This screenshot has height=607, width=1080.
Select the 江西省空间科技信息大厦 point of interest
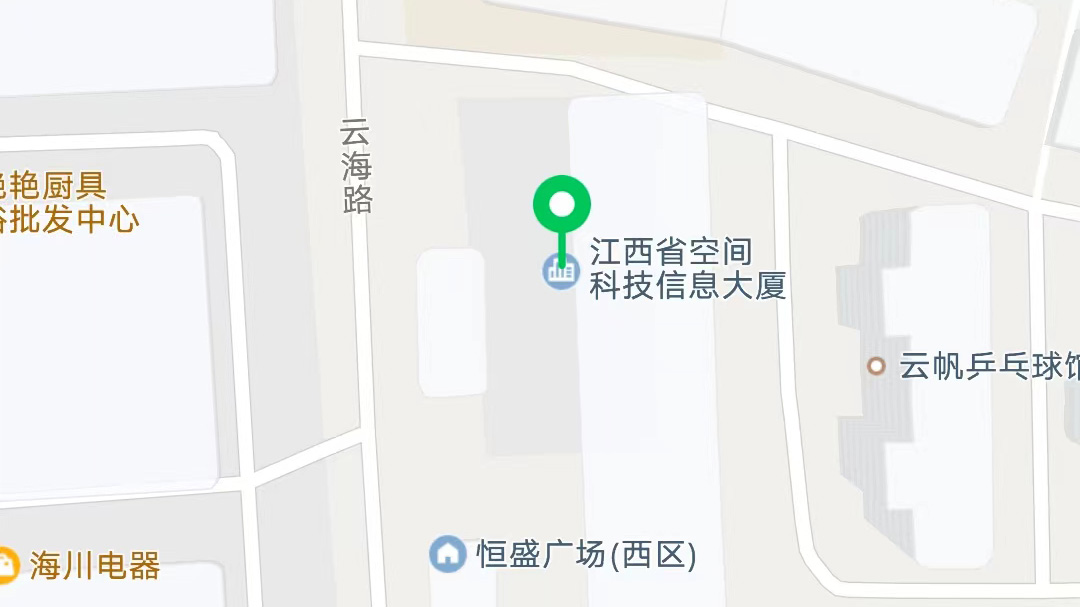tap(561, 271)
